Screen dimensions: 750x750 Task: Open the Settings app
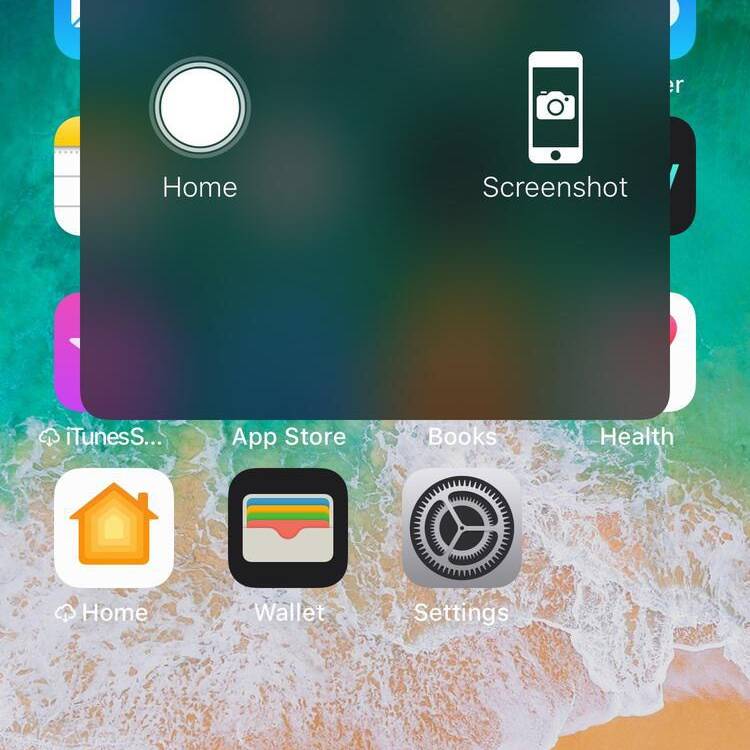461,528
